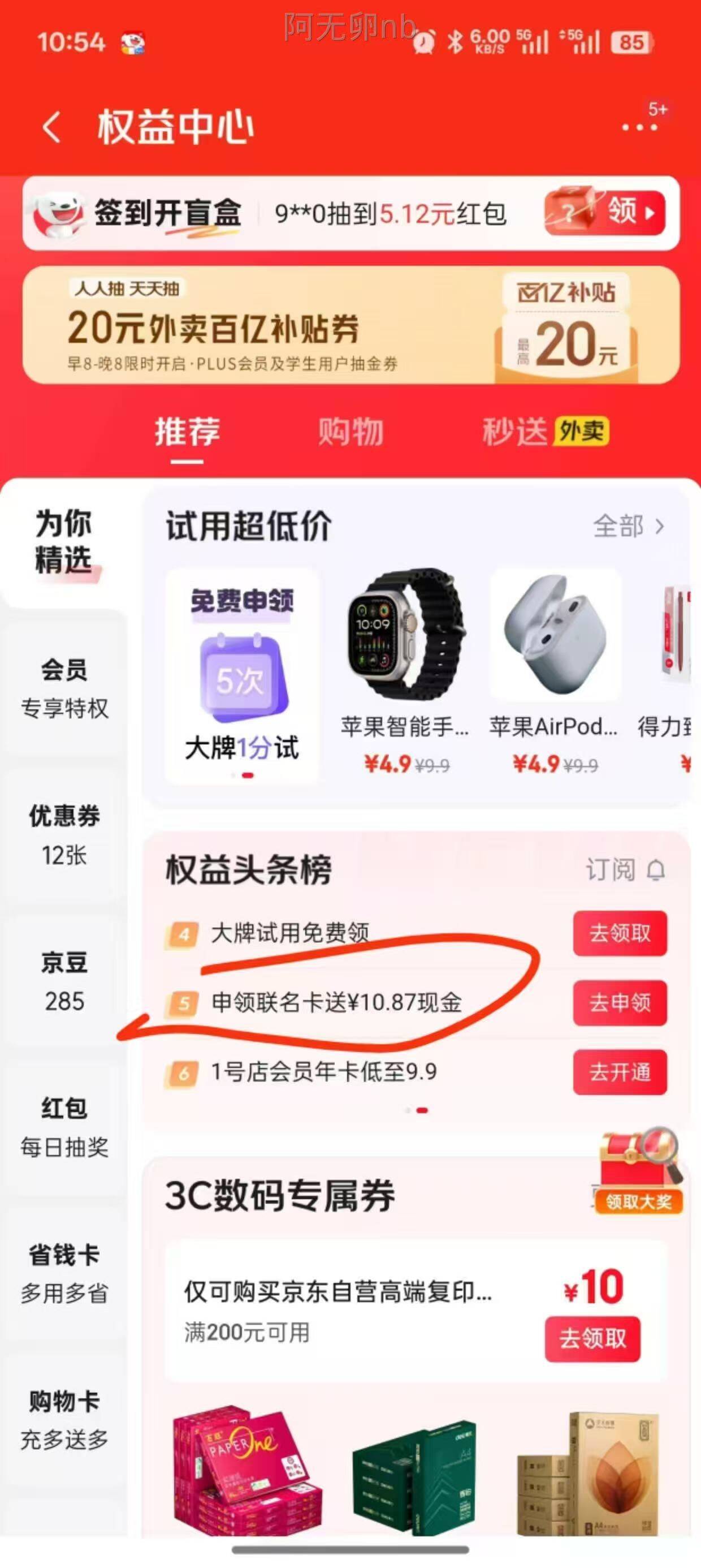The width and height of the screenshot is (701, 1568).
Task: Open the 苹果智能手表 trial item
Action: pyautogui.click(x=405, y=670)
